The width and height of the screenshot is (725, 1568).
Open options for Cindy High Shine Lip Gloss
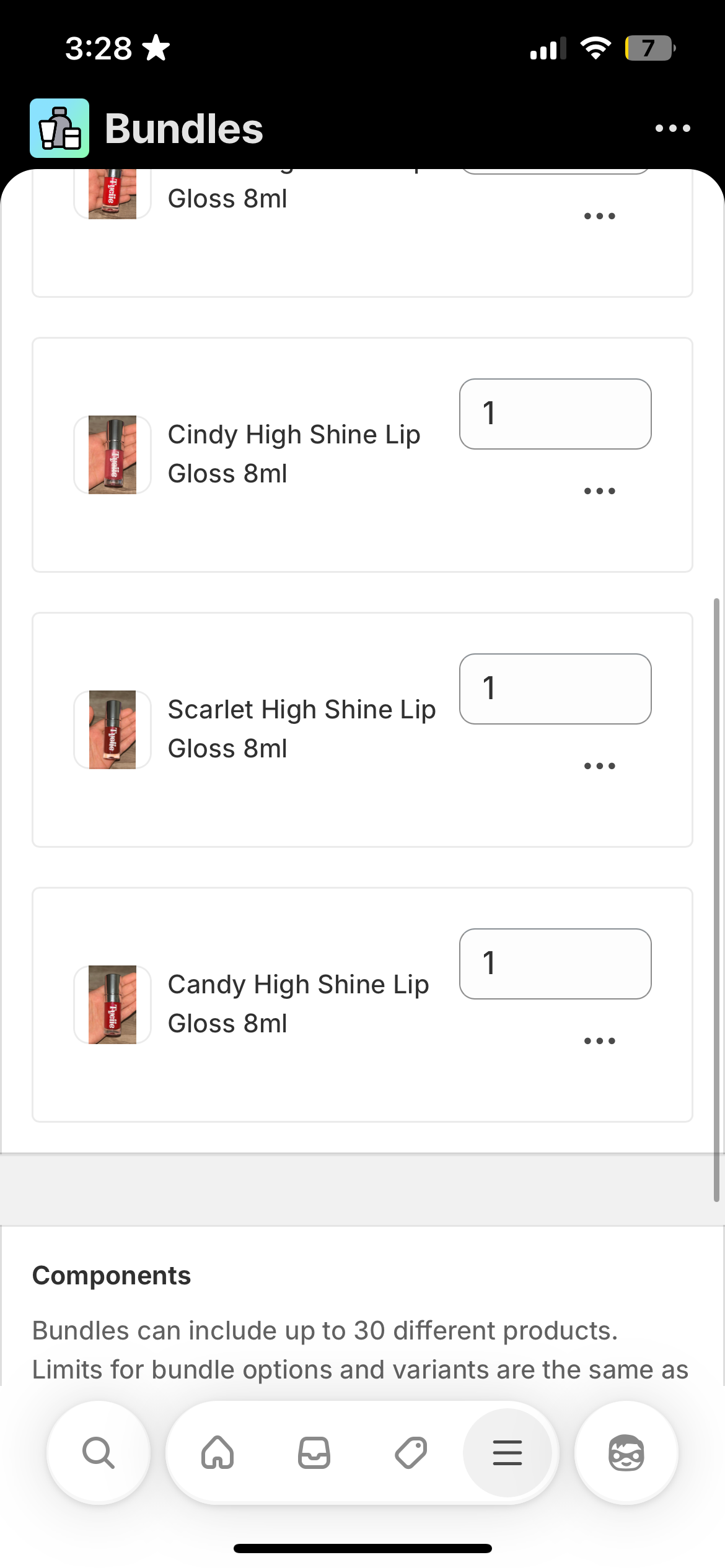(599, 490)
